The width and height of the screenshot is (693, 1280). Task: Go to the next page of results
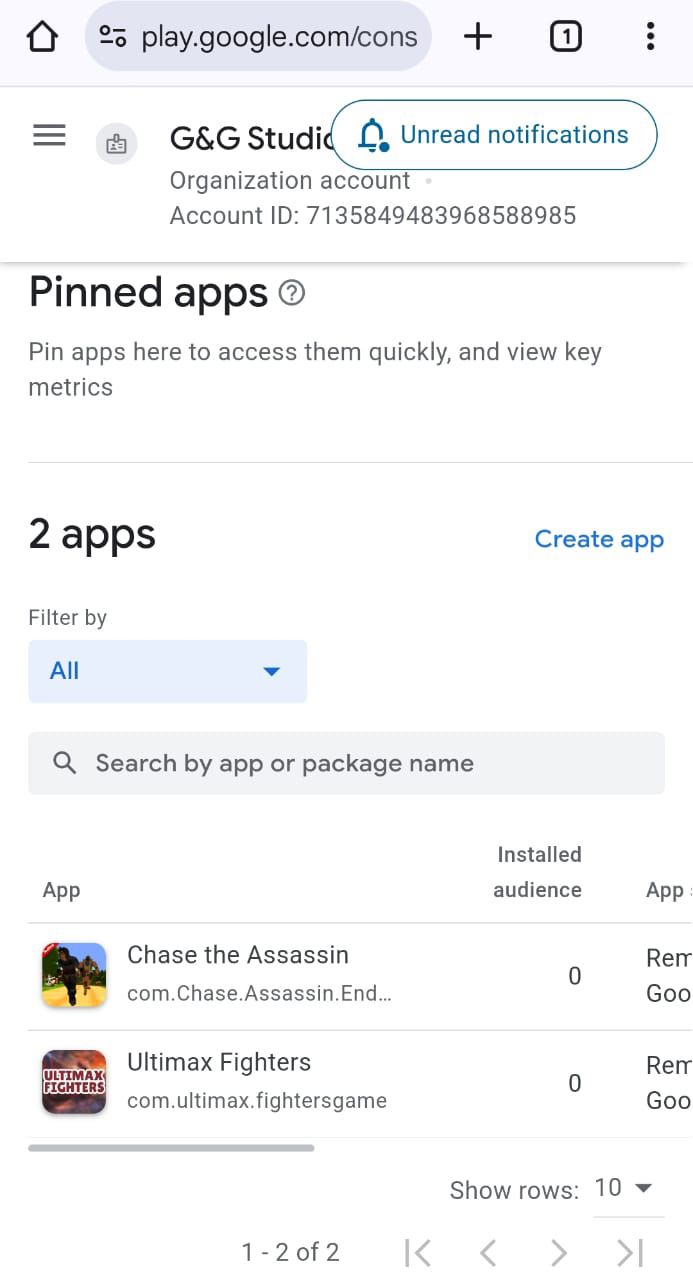pyautogui.click(x=559, y=1252)
